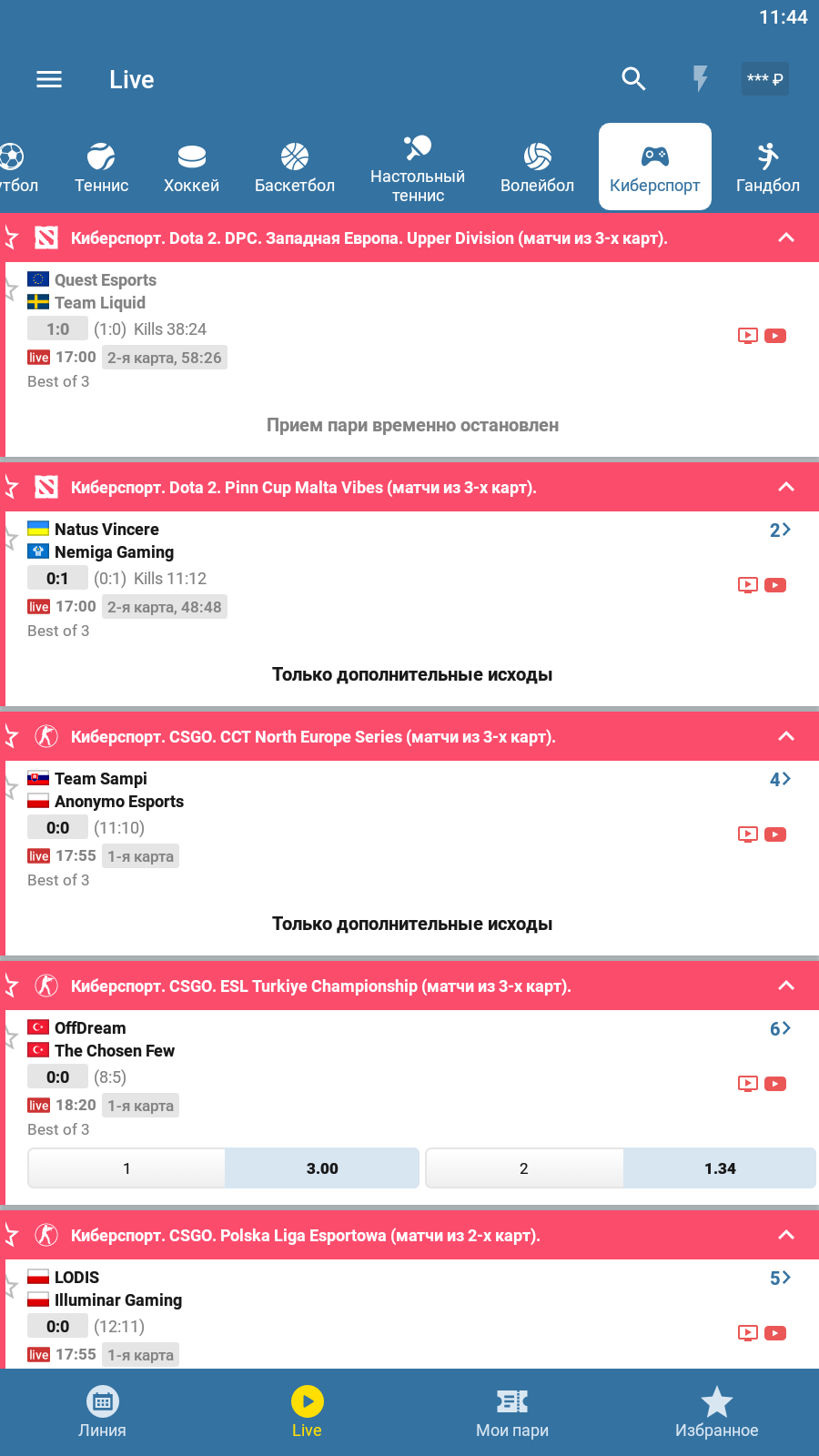819x1456 pixels.
Task: Open the Мои пари tab
Action: click(511, 1412)
